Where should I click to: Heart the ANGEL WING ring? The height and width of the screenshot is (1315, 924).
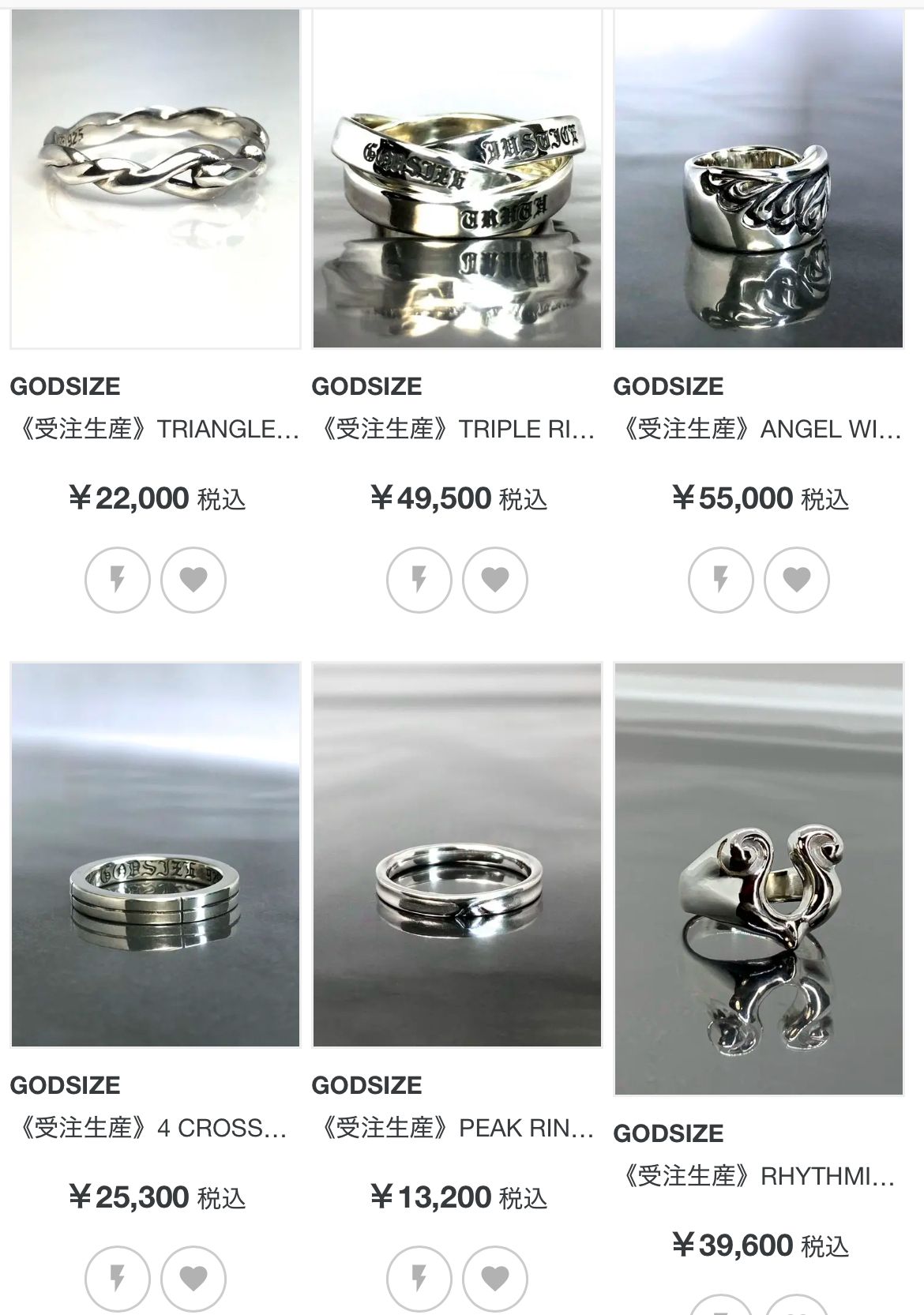click(797, 580)
